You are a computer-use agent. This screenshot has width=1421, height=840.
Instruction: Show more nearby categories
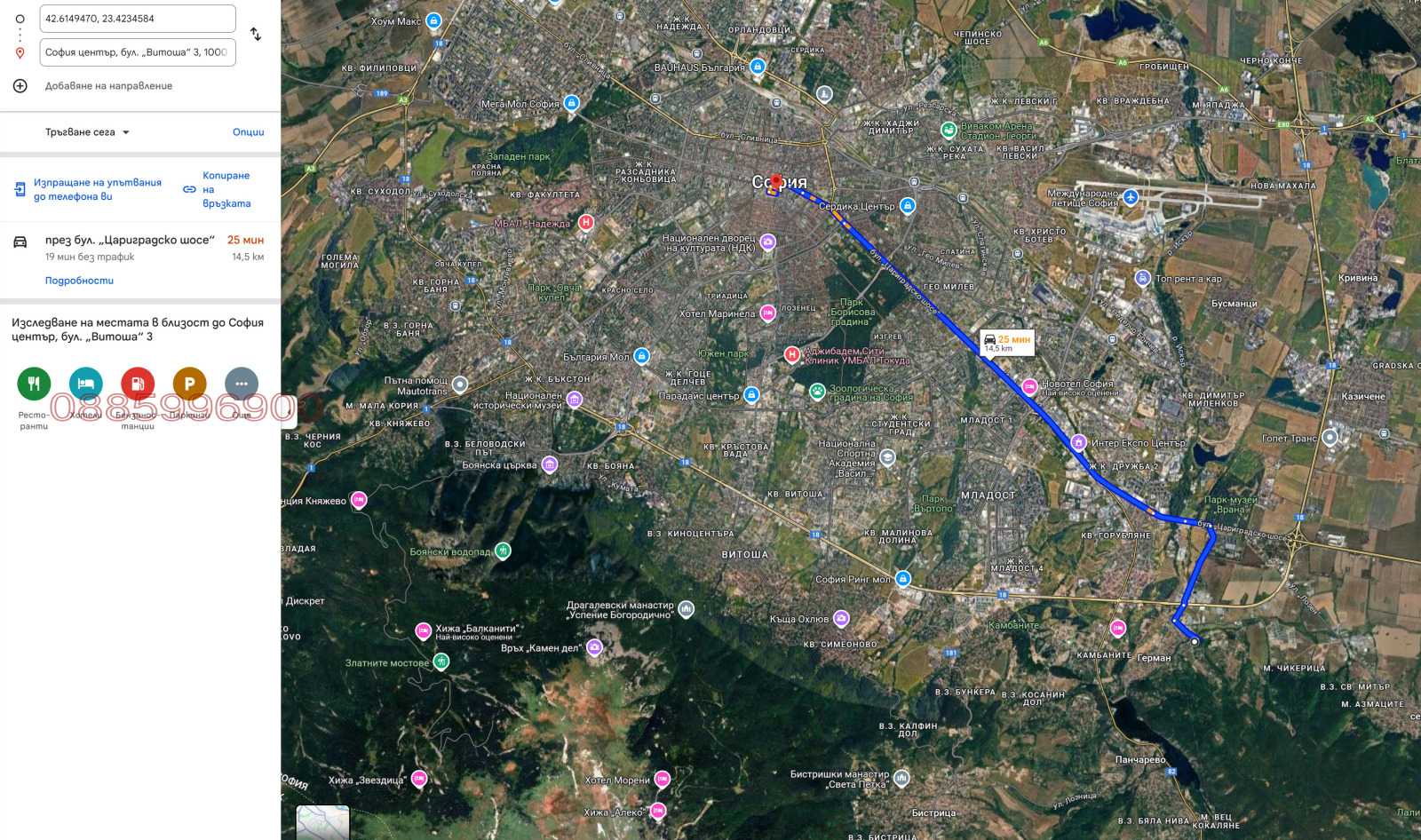(x=242, y=384)
